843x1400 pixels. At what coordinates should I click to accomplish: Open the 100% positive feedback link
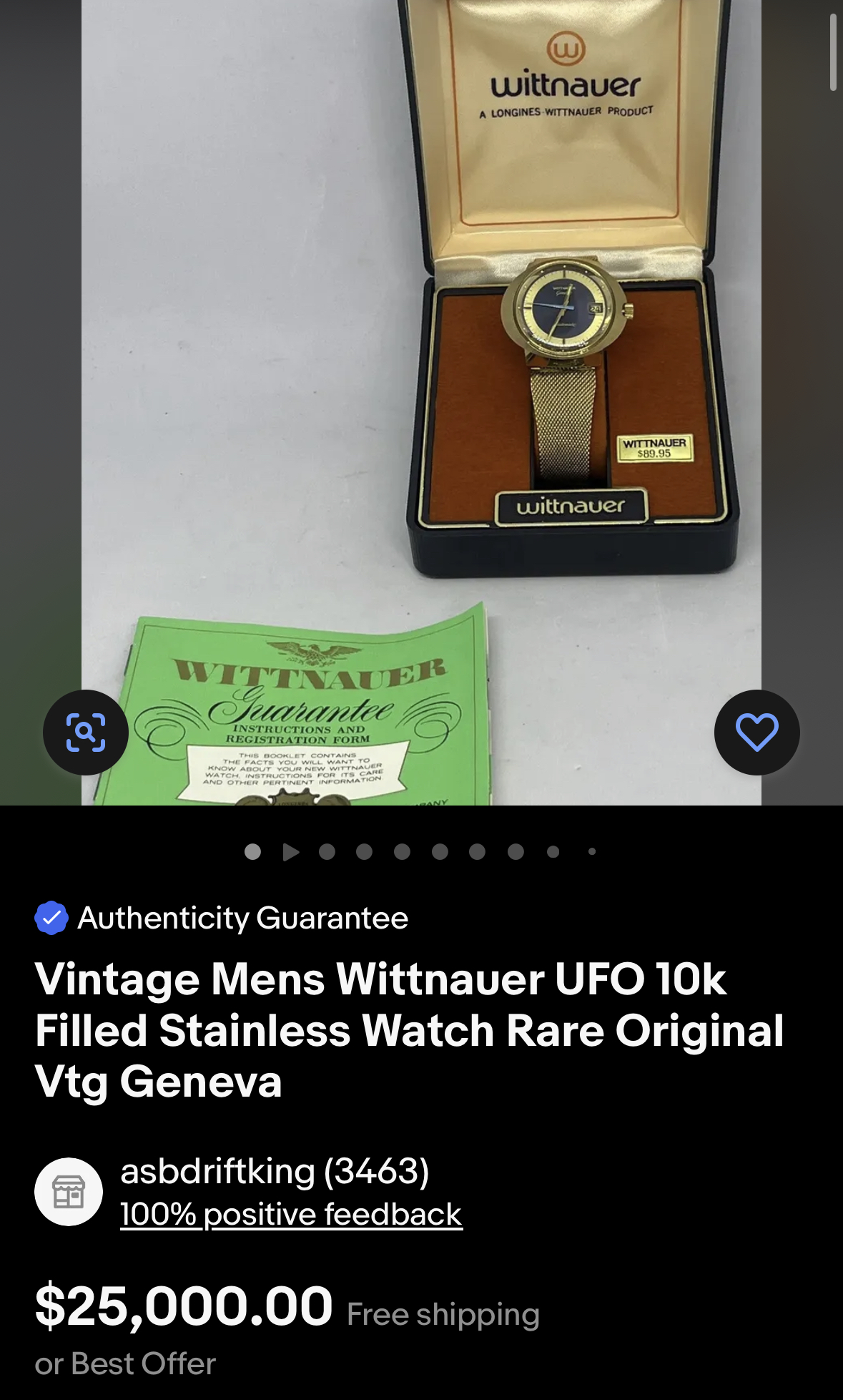[x=291, y=1214]
